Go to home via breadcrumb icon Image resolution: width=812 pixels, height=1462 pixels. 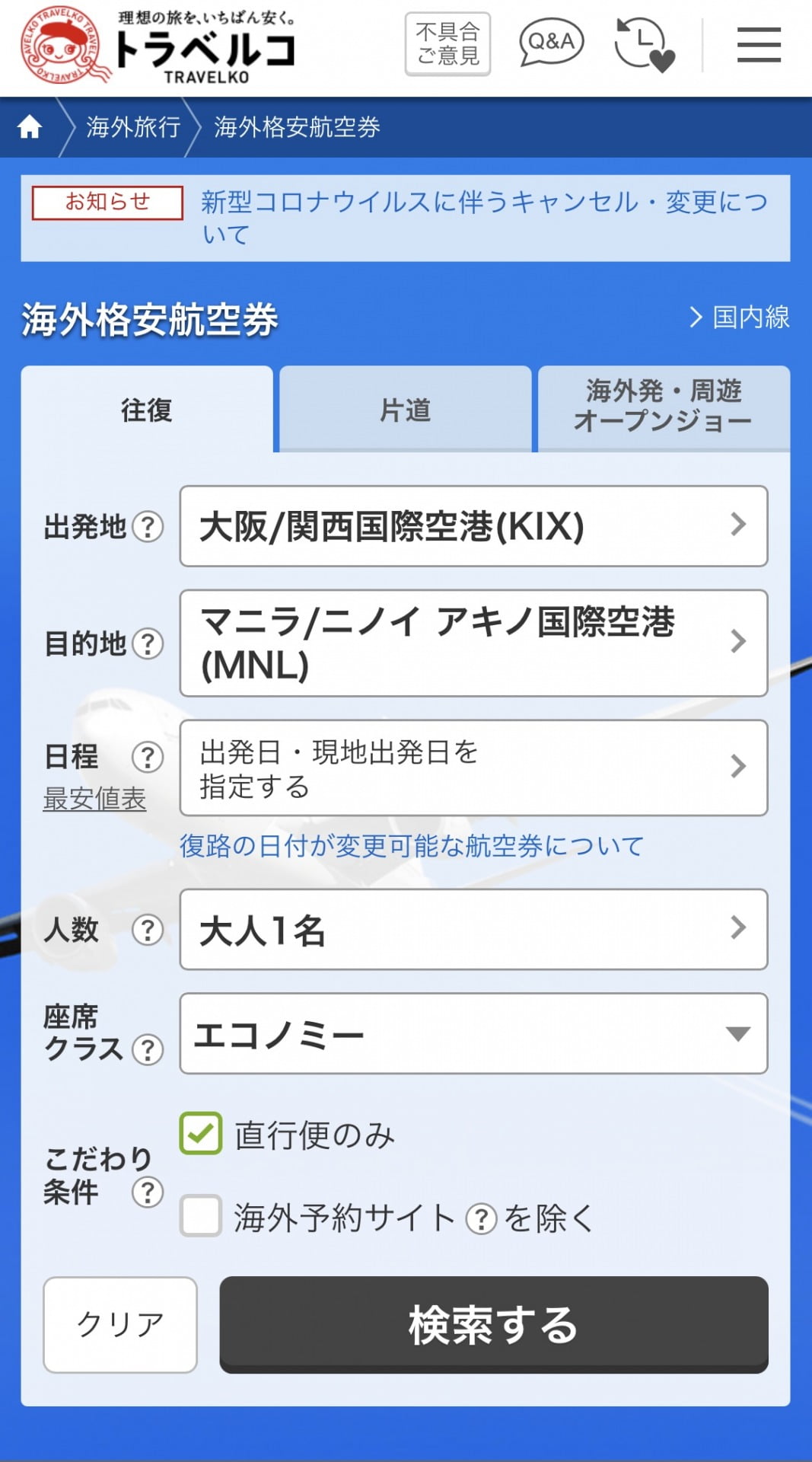30,126
